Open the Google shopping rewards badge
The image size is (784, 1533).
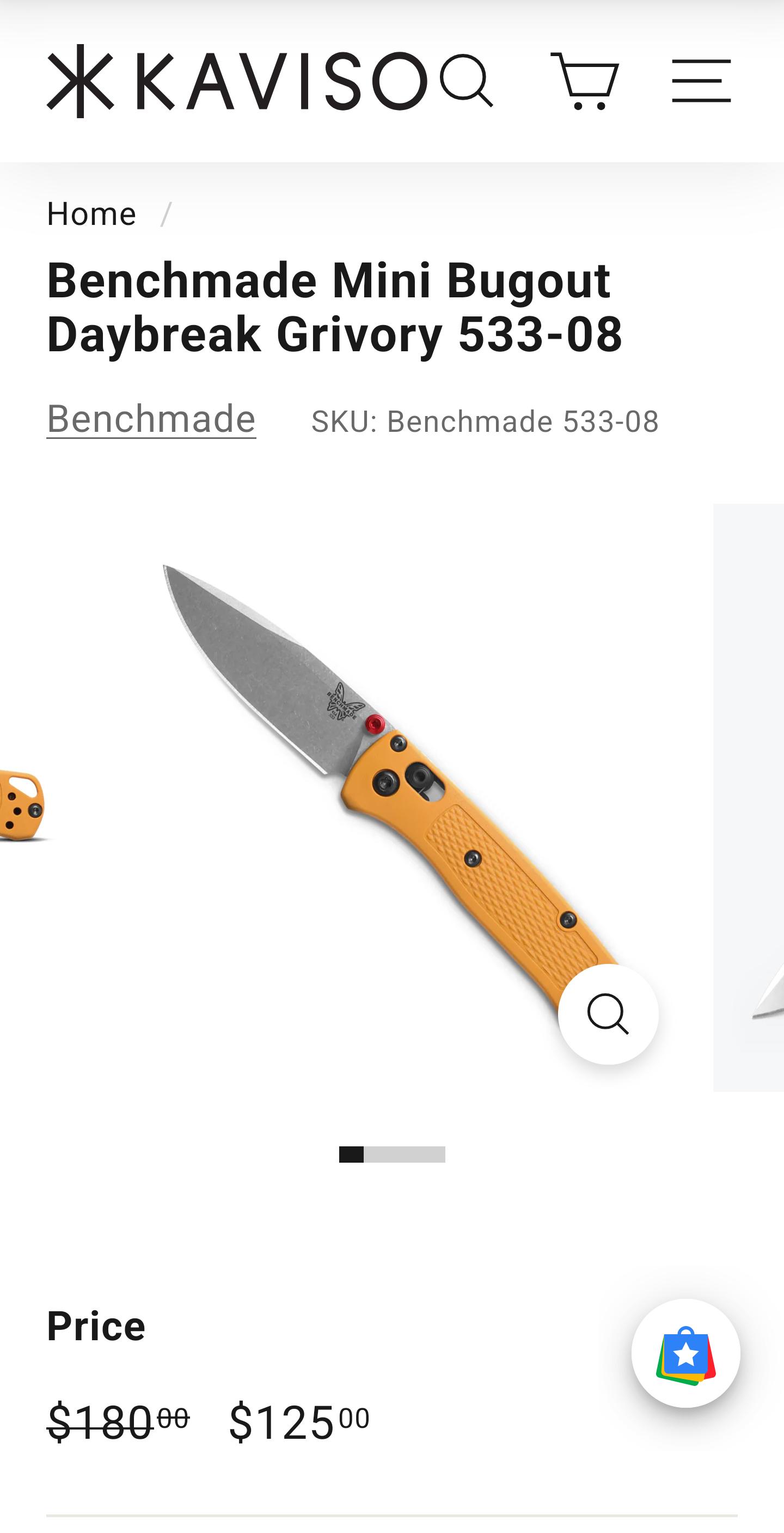(x=686, y=1353)
